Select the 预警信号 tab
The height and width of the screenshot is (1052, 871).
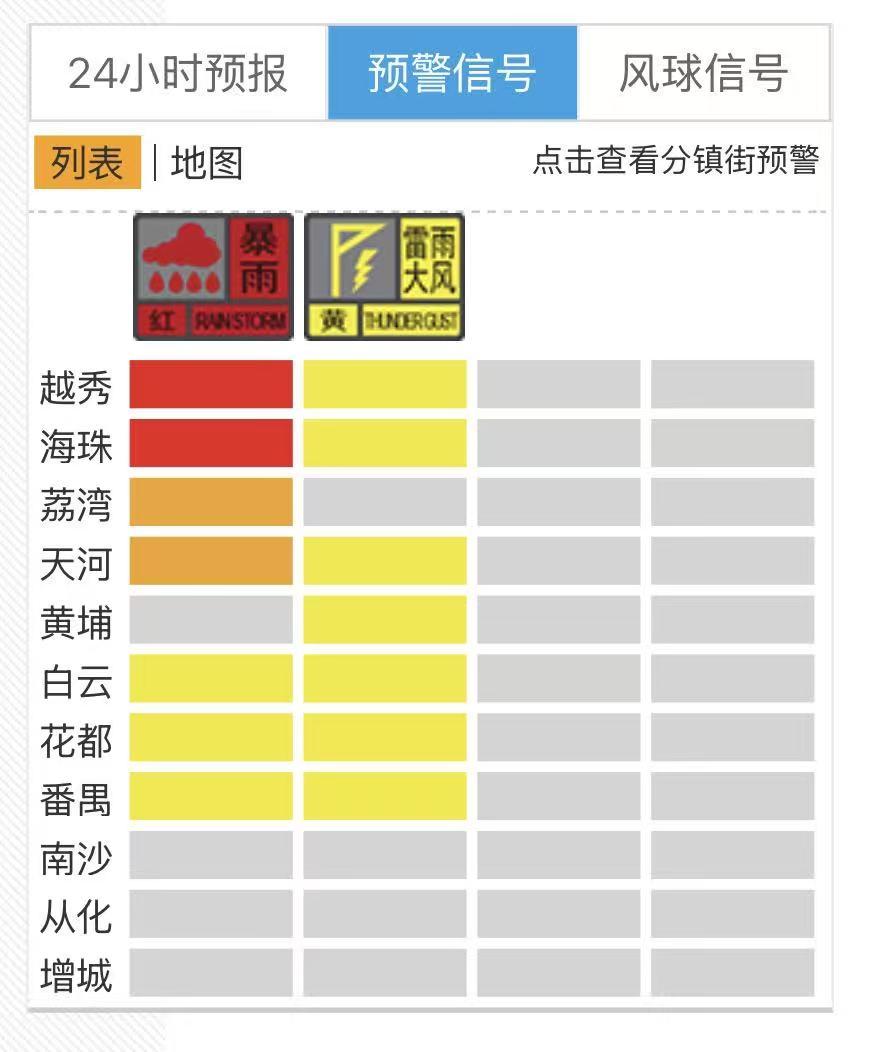pos(452,72)
